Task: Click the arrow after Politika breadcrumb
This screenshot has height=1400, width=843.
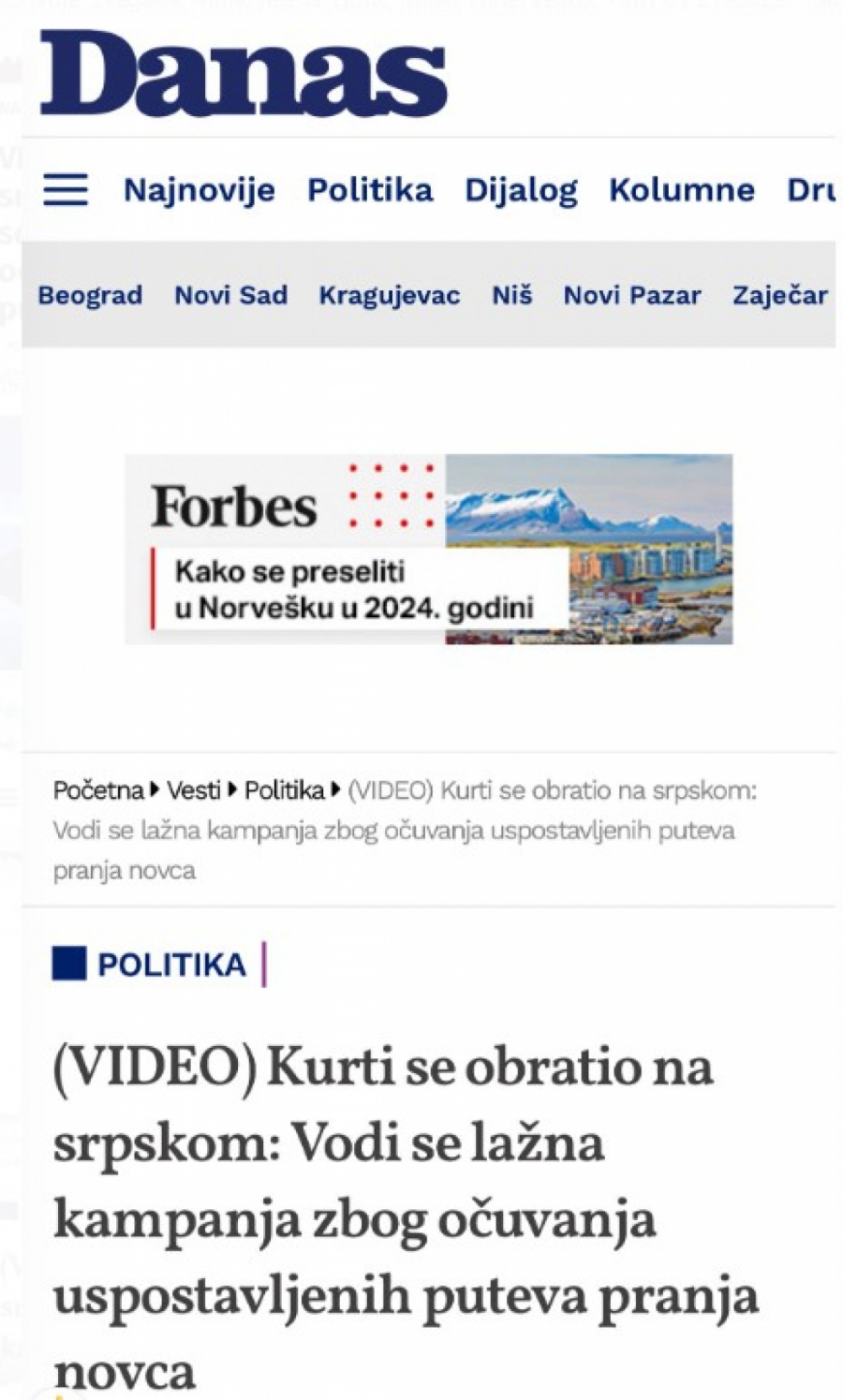Action: (336, 790)
